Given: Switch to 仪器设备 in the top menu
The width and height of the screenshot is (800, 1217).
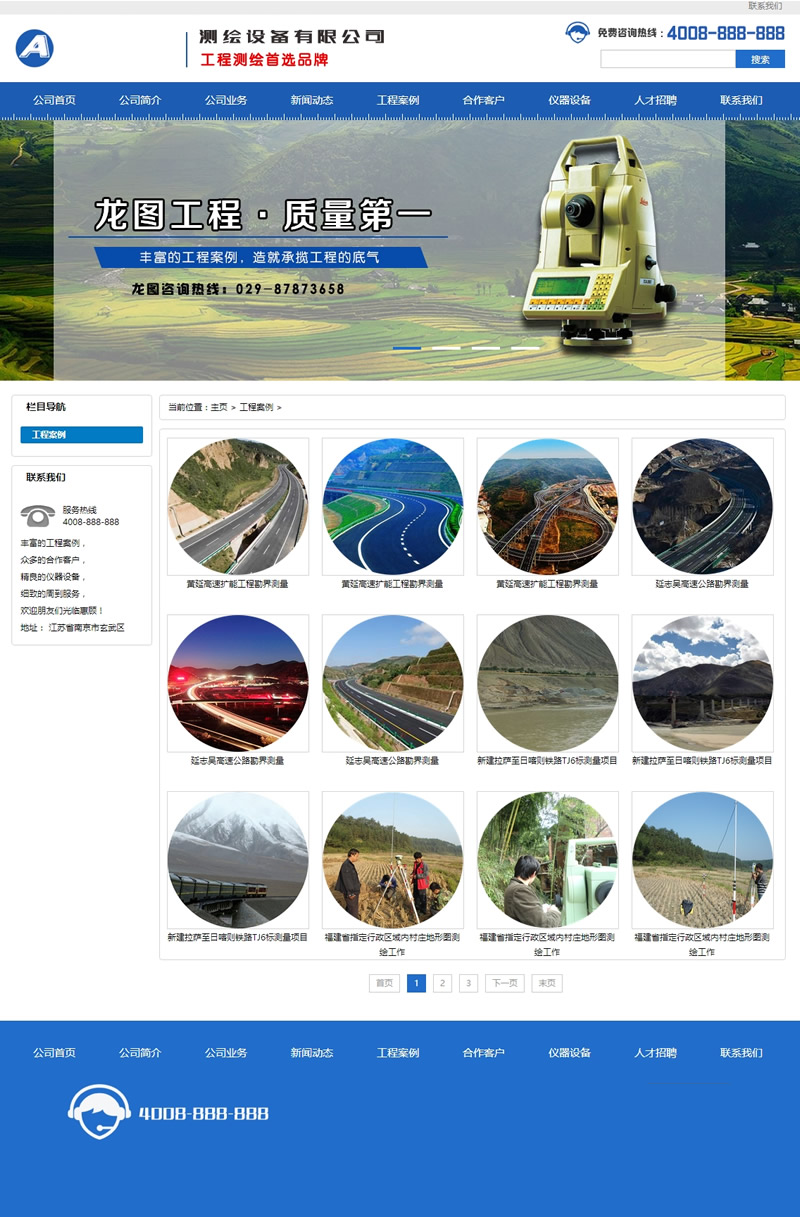Looking at the screenshot, I should tap(570, 100).
